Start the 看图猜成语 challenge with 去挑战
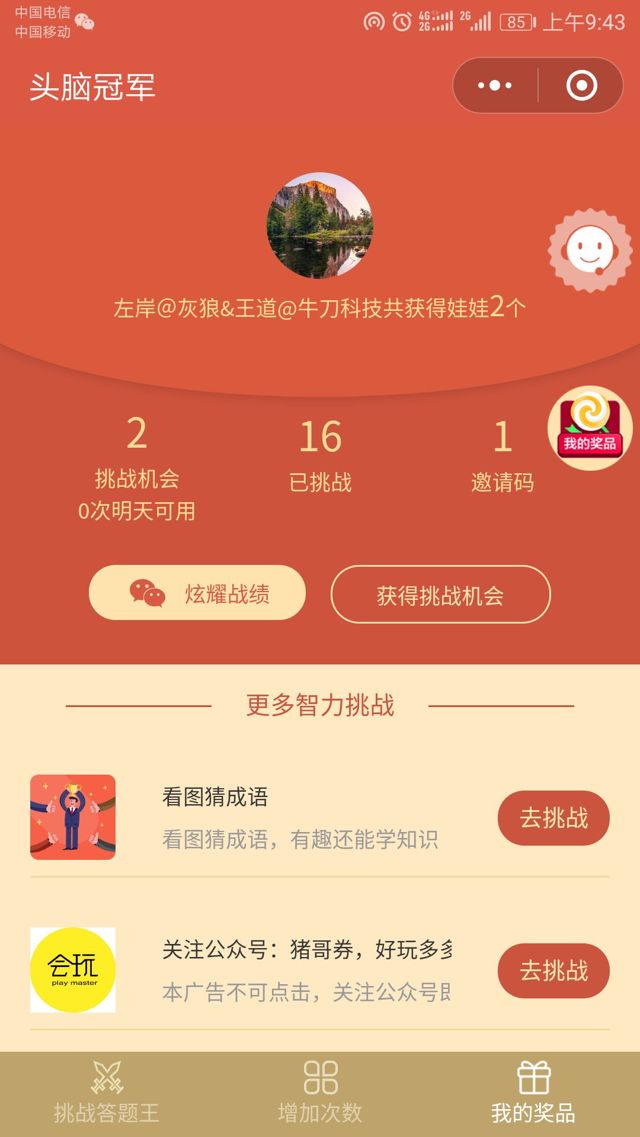This screenshot has height=1137, width=640. tap(553, 817)
